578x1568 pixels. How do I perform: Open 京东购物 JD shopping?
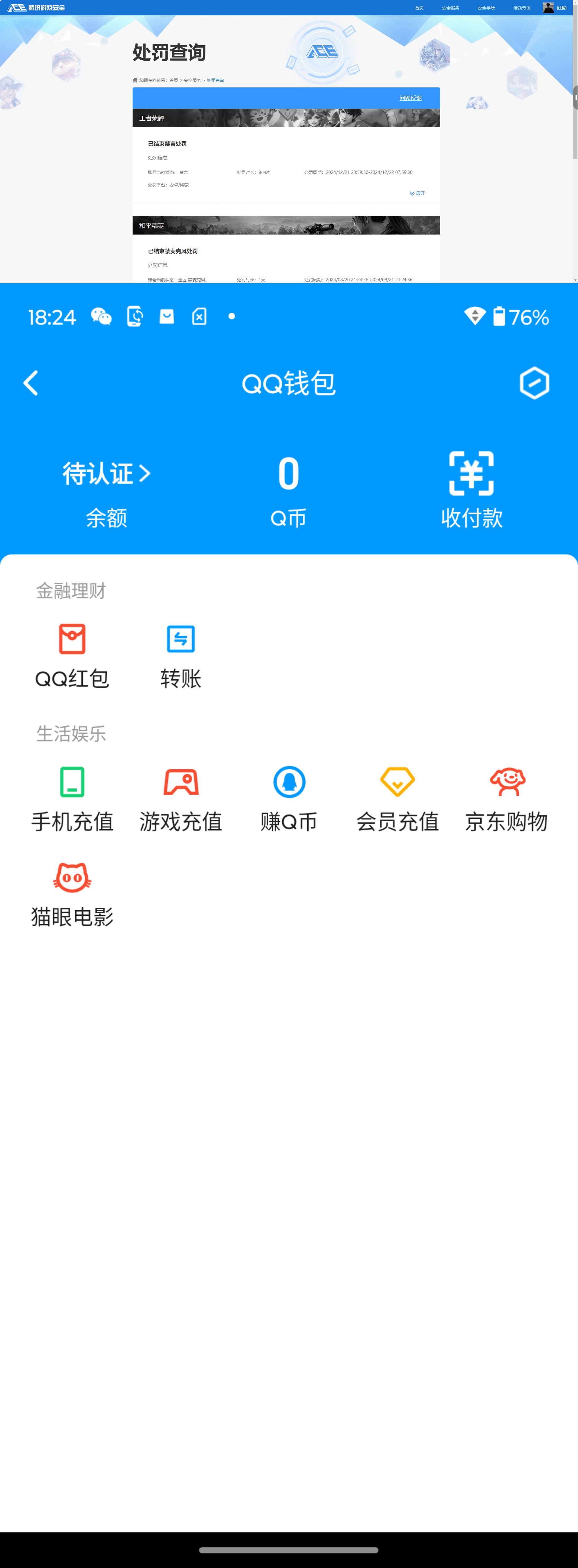tap(506, 798)
